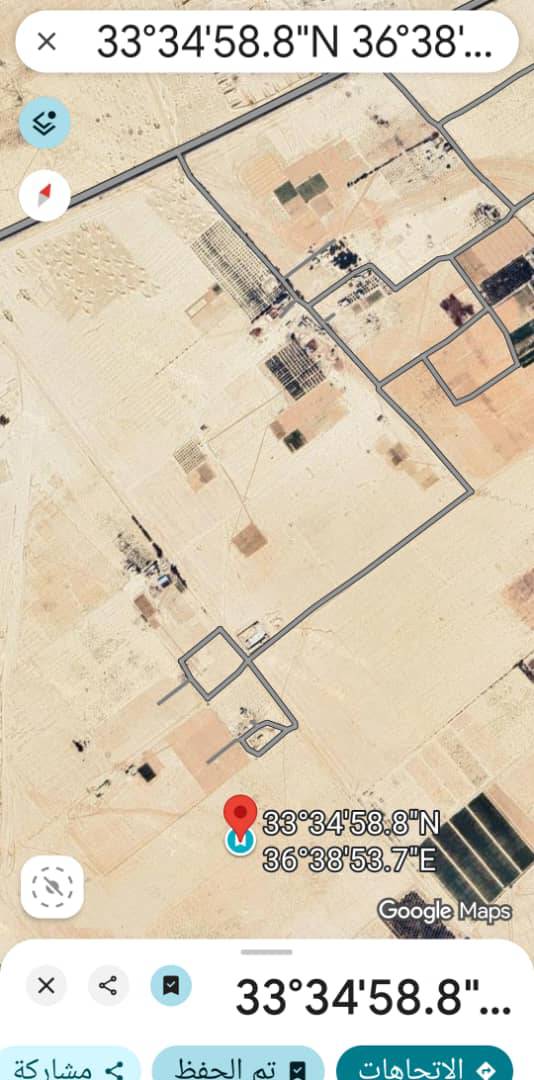The width and height of the screenshot is (534, 1080).
Task: Open the map layers selector
Action: click(x=45, y=123)
